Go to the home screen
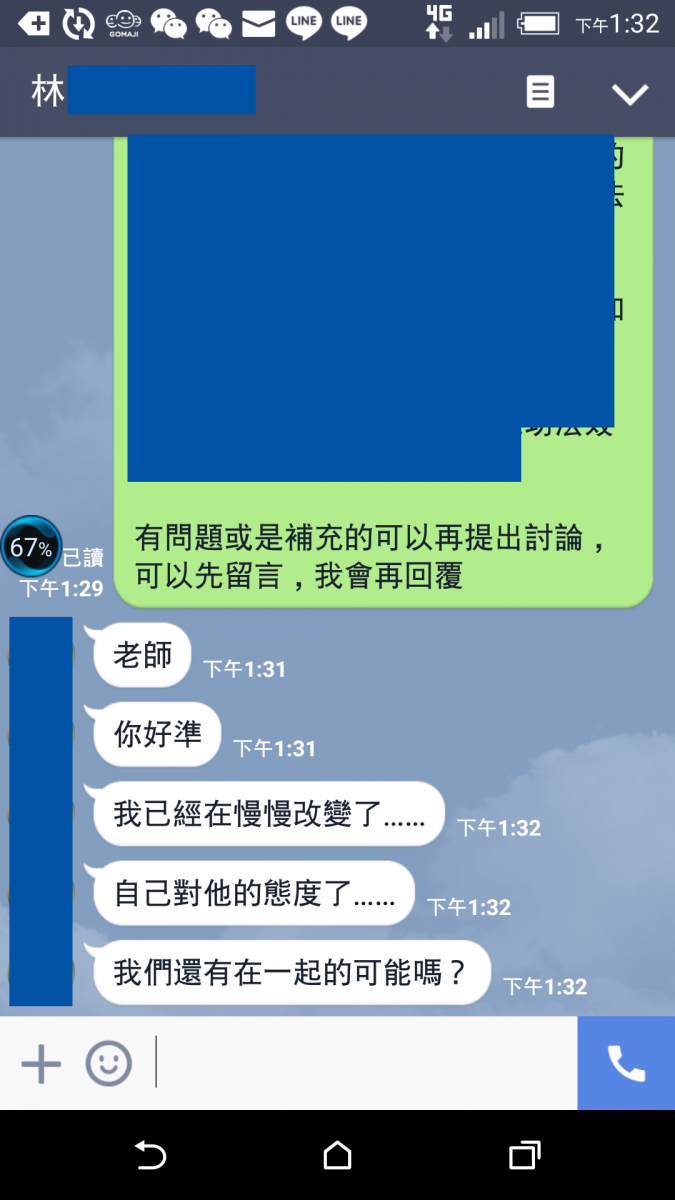This screenshot has height=1200, width=675. [338, 1156]
